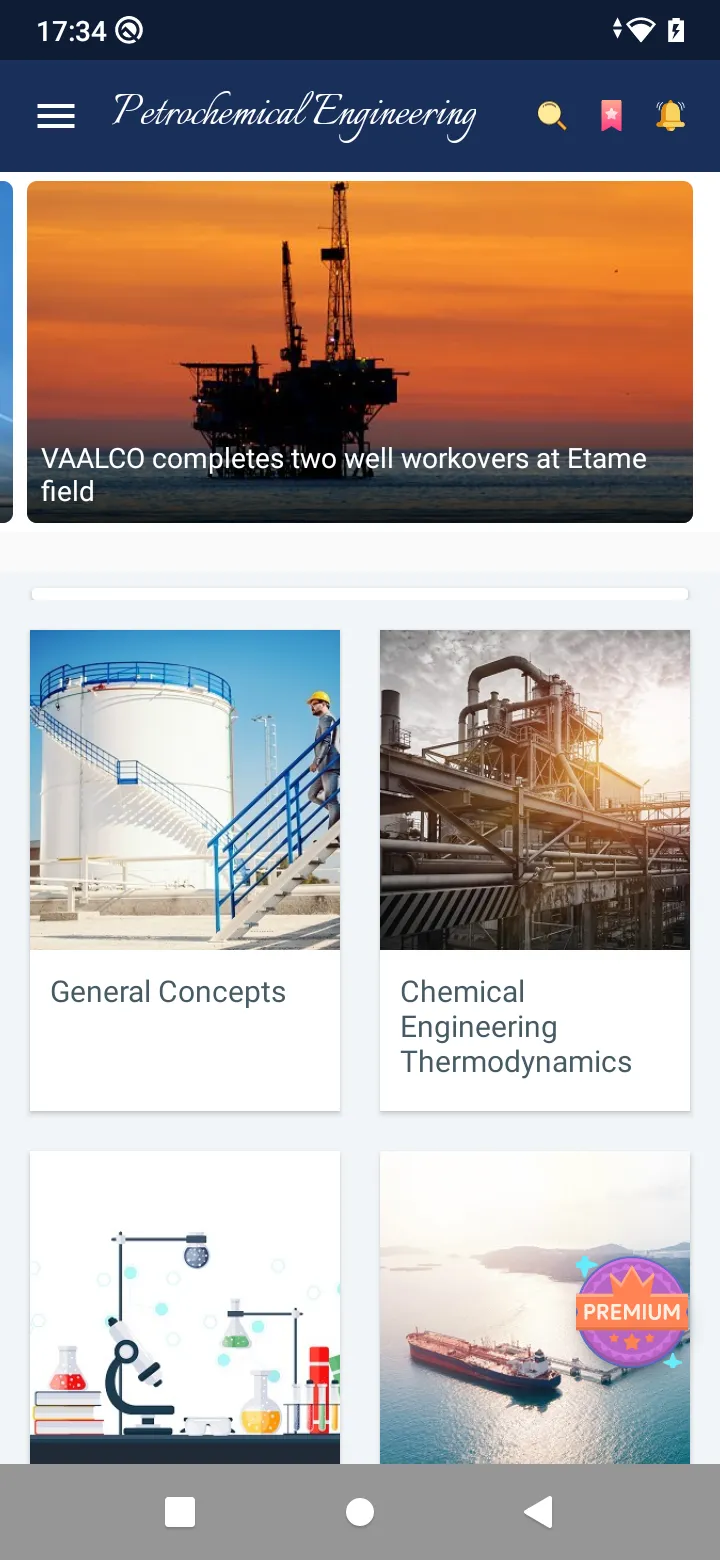The width and height of the screenshot is (720, 1560).
Task: Open Chemical Engineering Thermodynamics card
Action: pyautogui.click(x=535, y=870)
